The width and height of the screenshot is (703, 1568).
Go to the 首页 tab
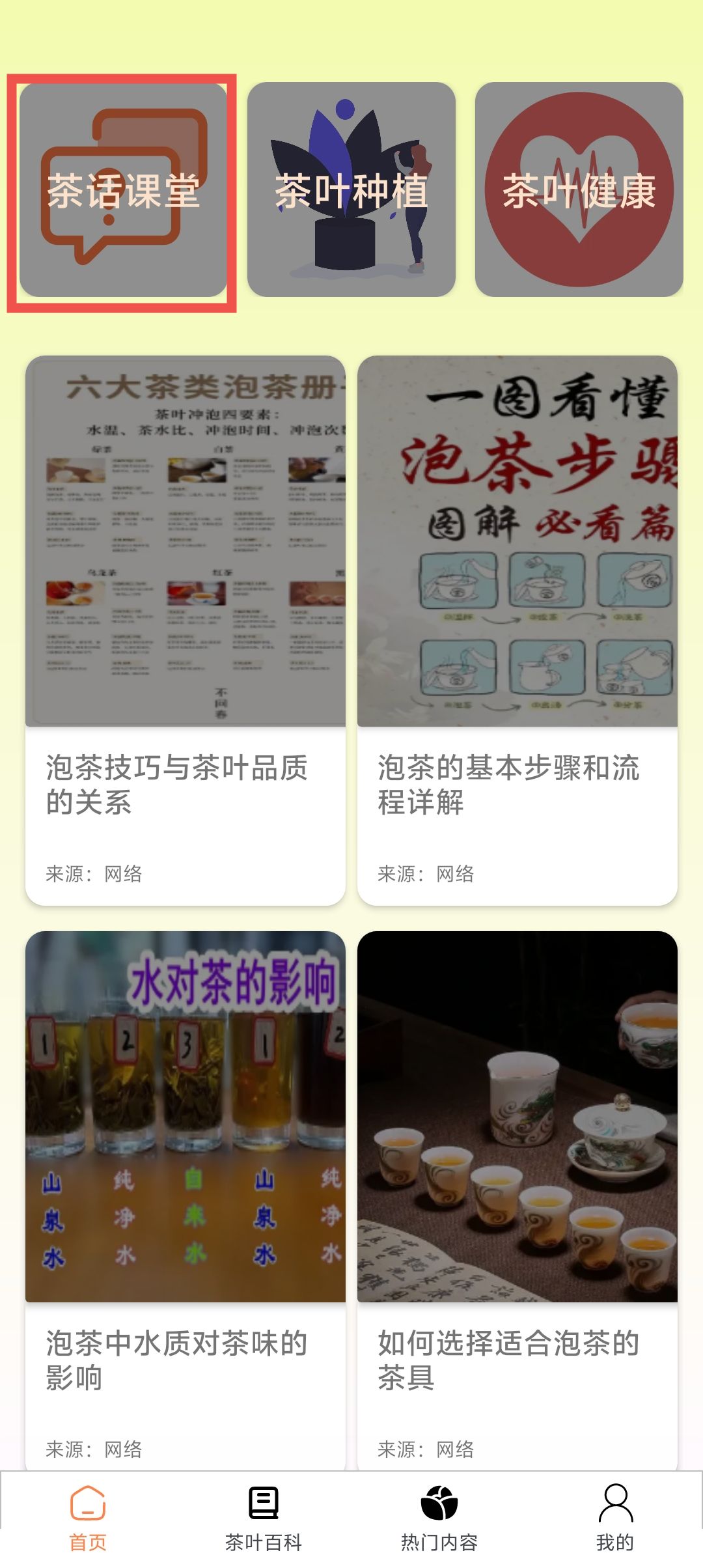point(88,1519)
